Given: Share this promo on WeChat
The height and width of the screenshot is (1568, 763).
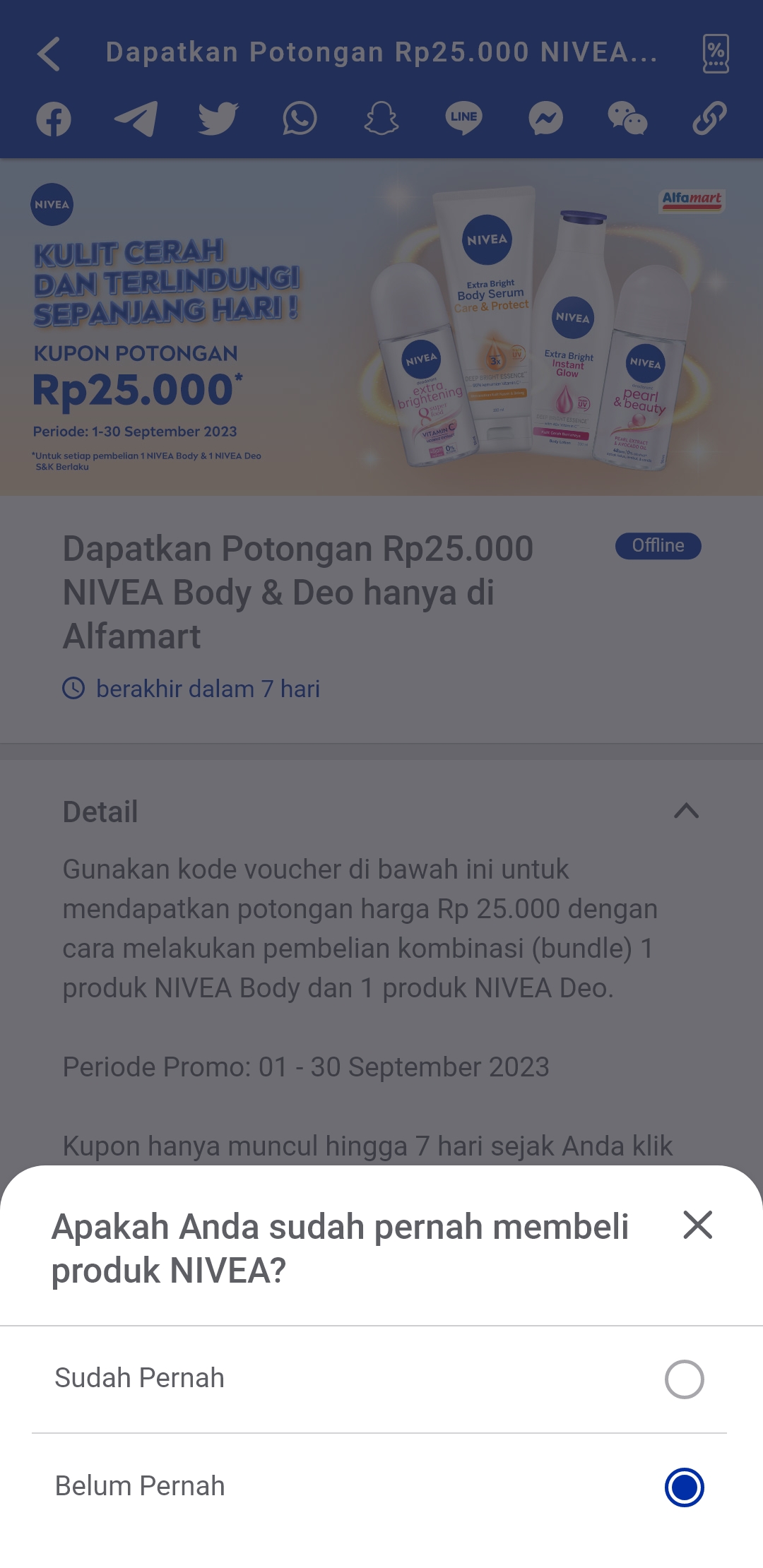Looking at the screenshot, I should [627, 119].
